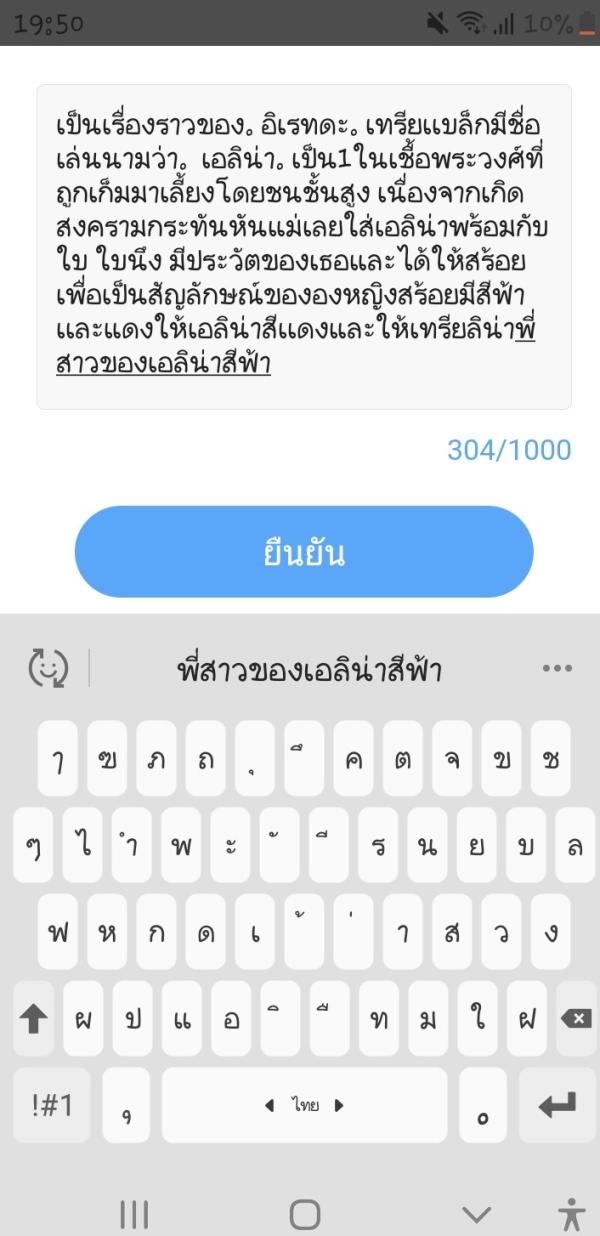
Task: Type the ก key
Action: 157,933
